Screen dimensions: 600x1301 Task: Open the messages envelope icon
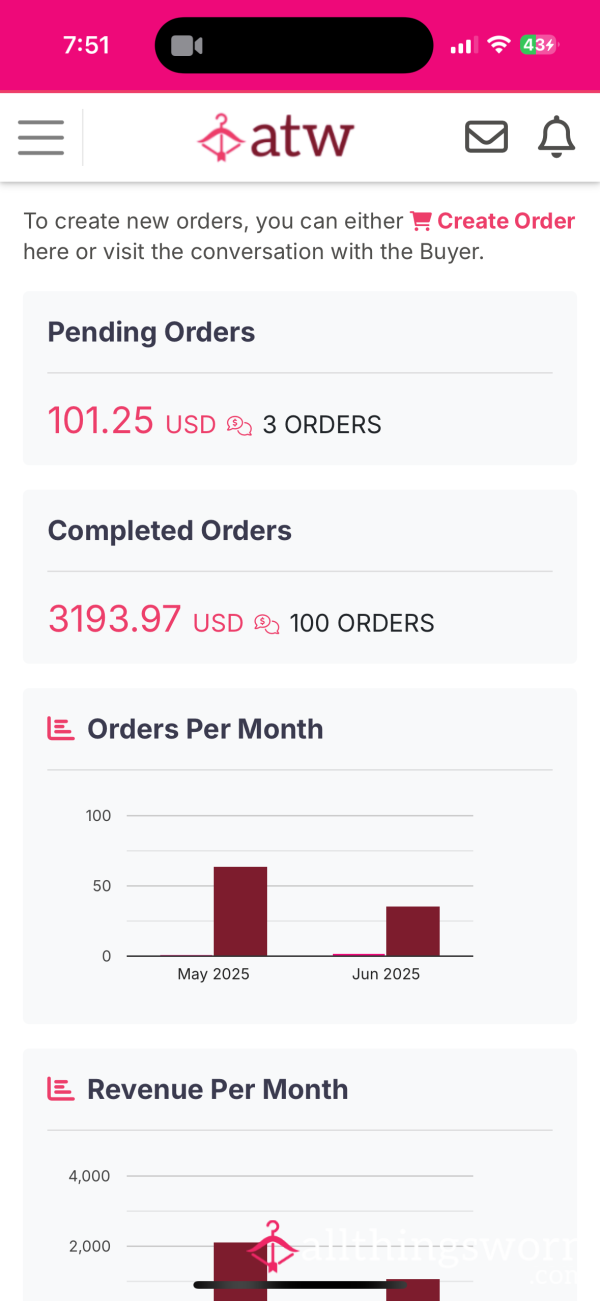click(x=486, y=137)
